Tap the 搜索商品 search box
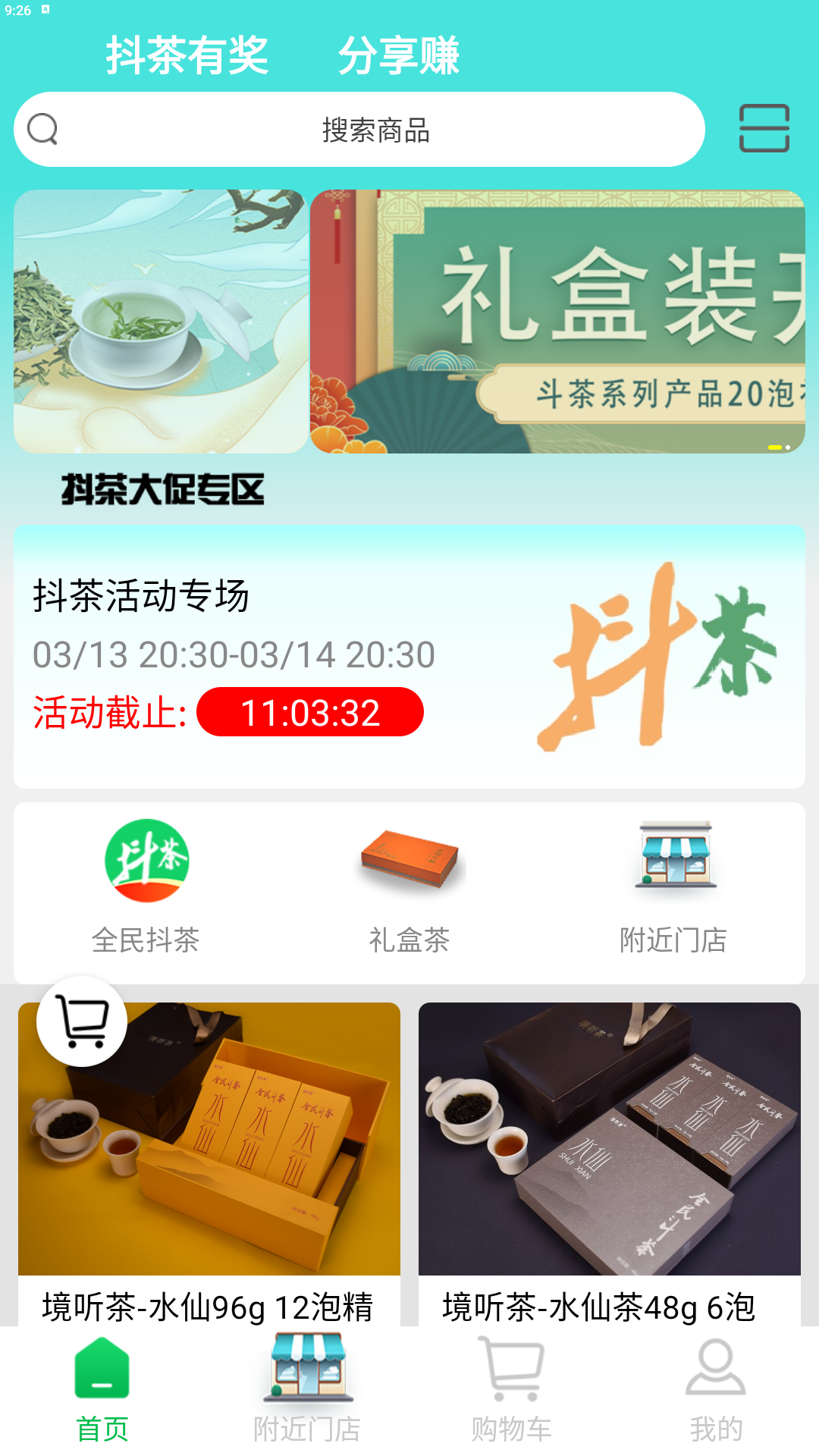This screenshot has width=819, height=1456. 359,130
